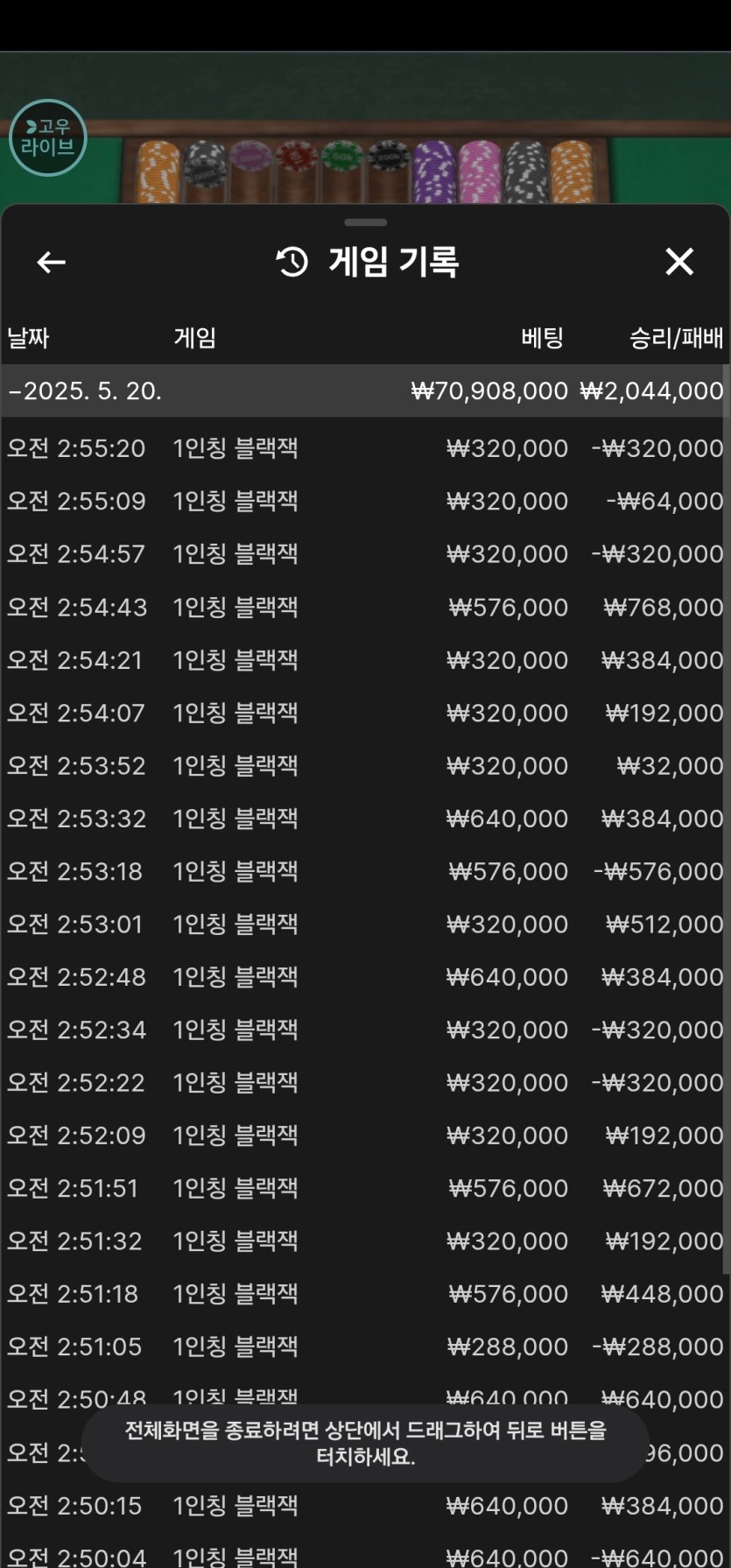The image size is (731, 1568).
Task: View the 오전 2:50:15 round details
Action: (365, 1505)
